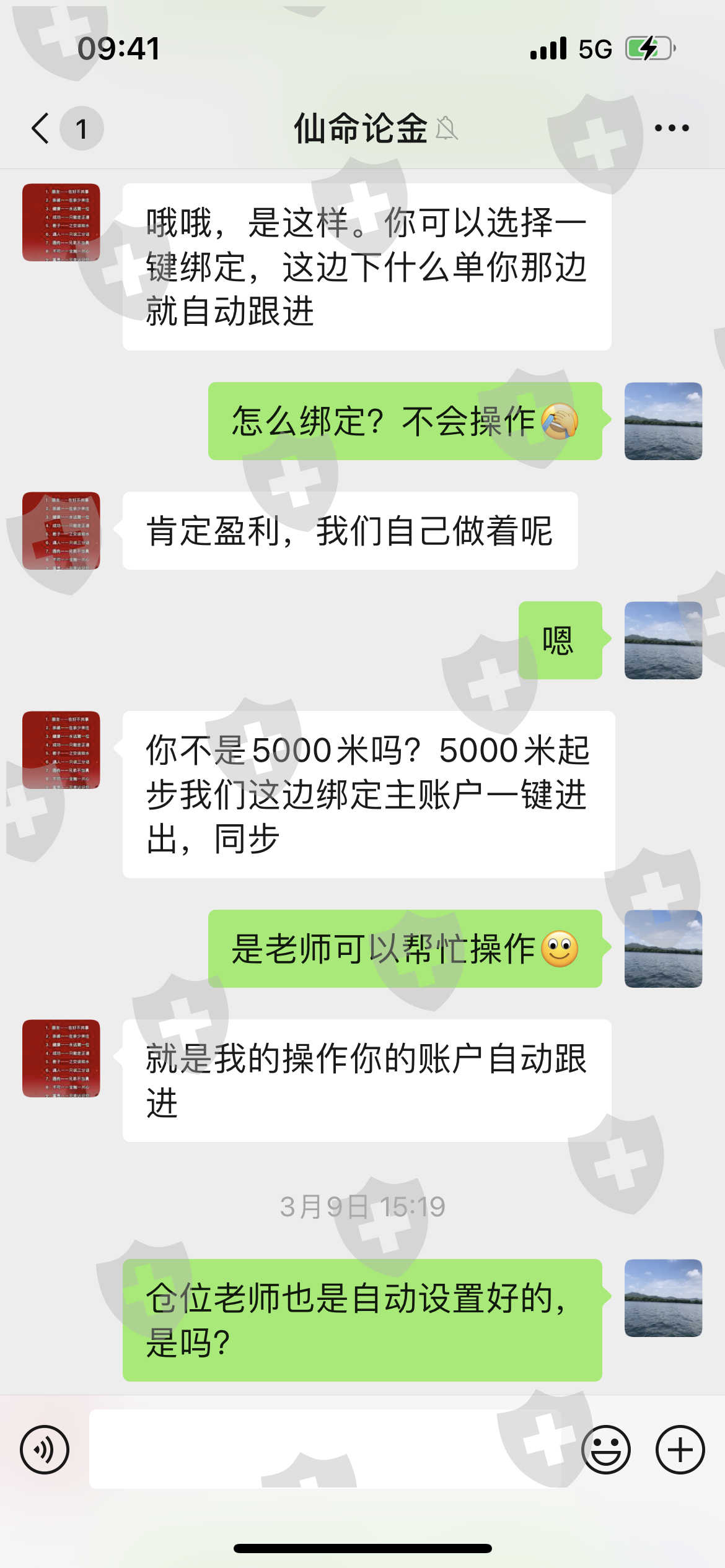Open red avatar beside 肯定盈利 message
This screenshot has height=1568, width=725.
[61, 531]
